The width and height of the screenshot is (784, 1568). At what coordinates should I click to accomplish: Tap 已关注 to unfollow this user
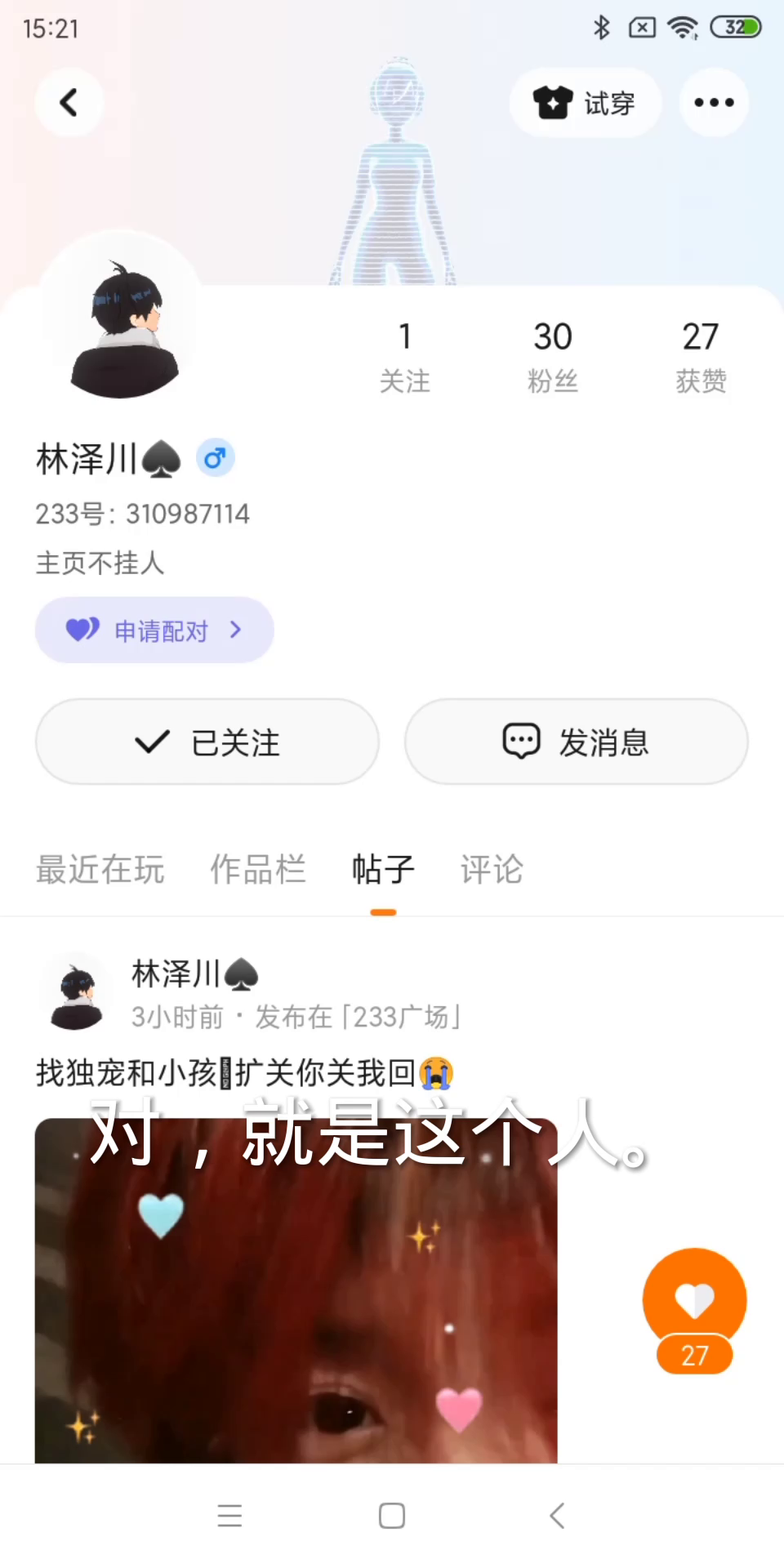point(207,742)
